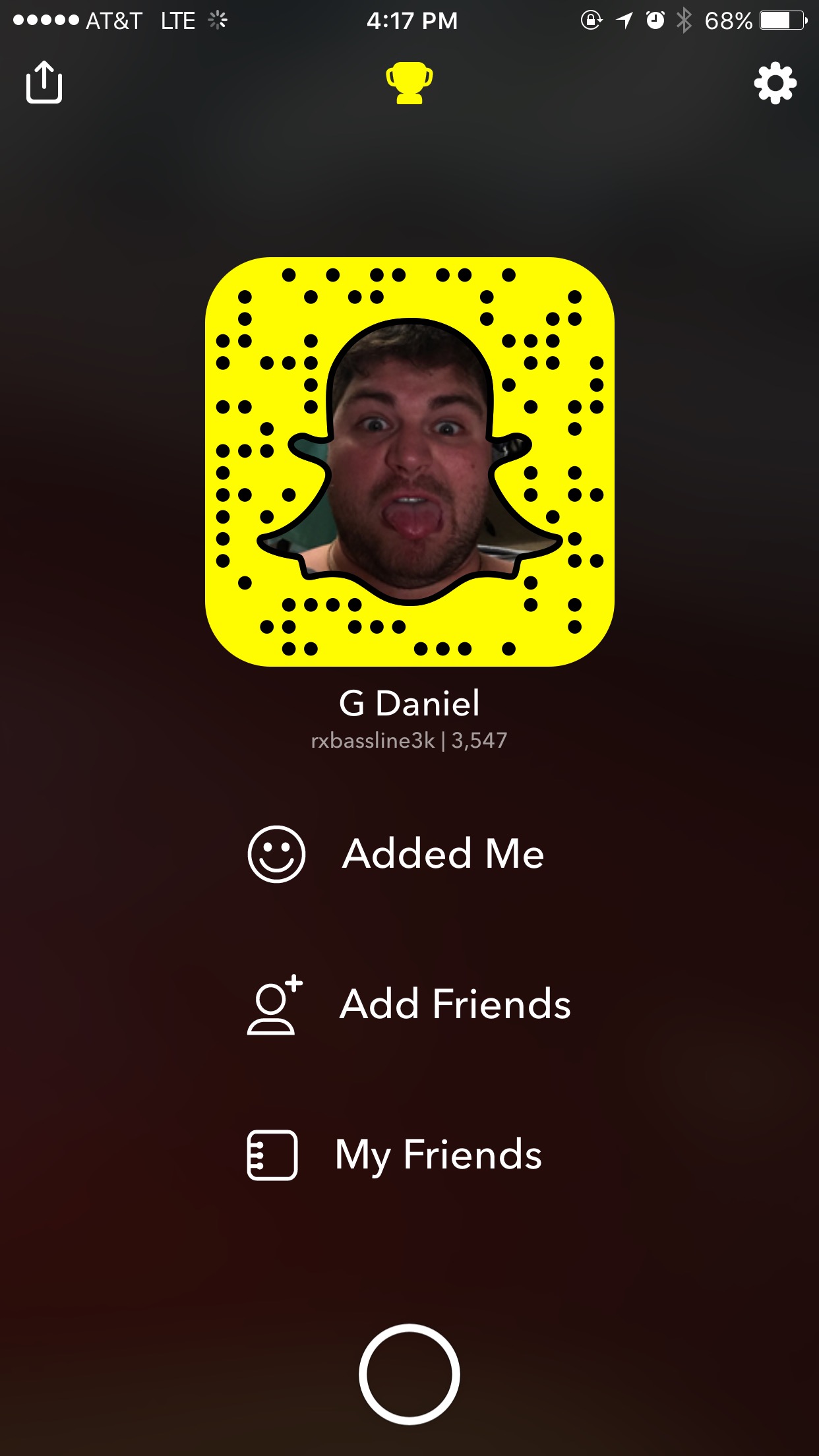Image resolution: width=819 pixels, height=1456 pixels.
Task: Return to camera via the circle button
Action: coord(409,1374)
